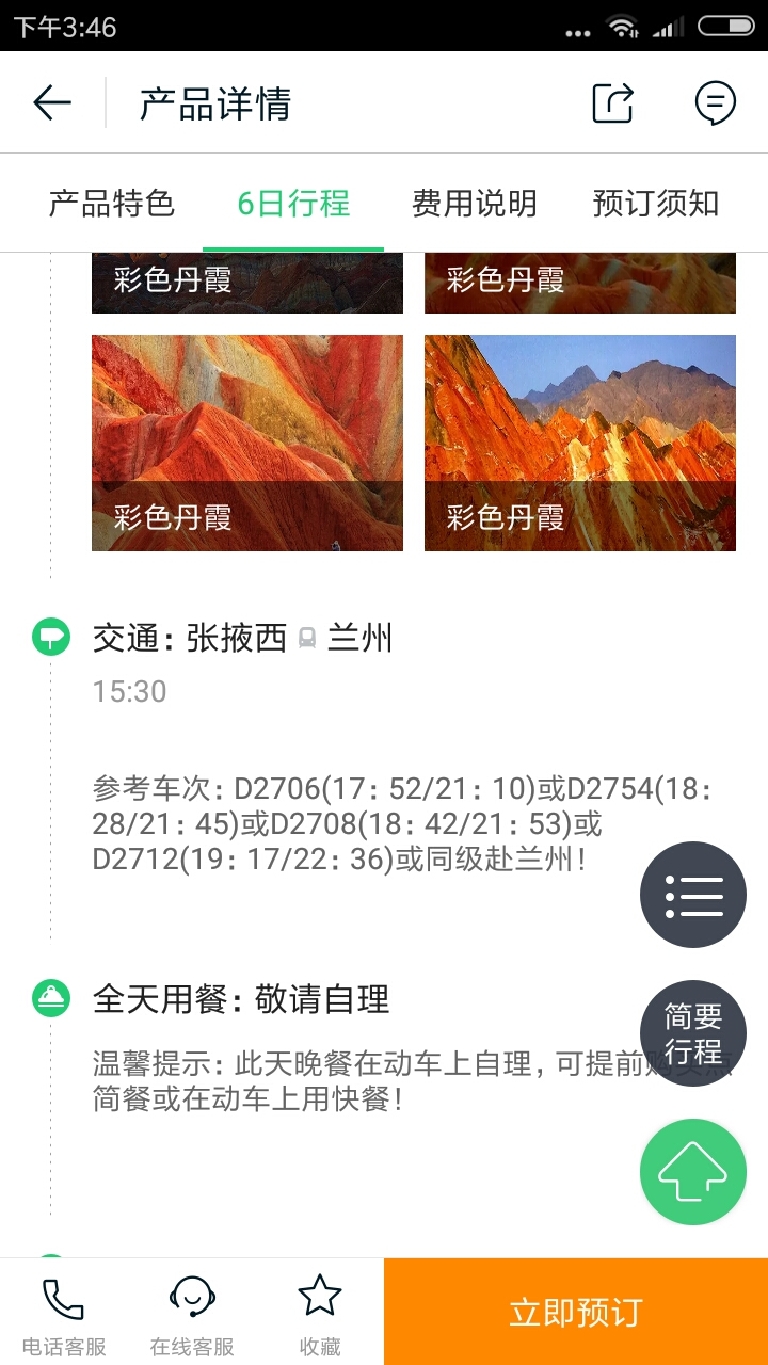View the 预订须知 tab

656,204
